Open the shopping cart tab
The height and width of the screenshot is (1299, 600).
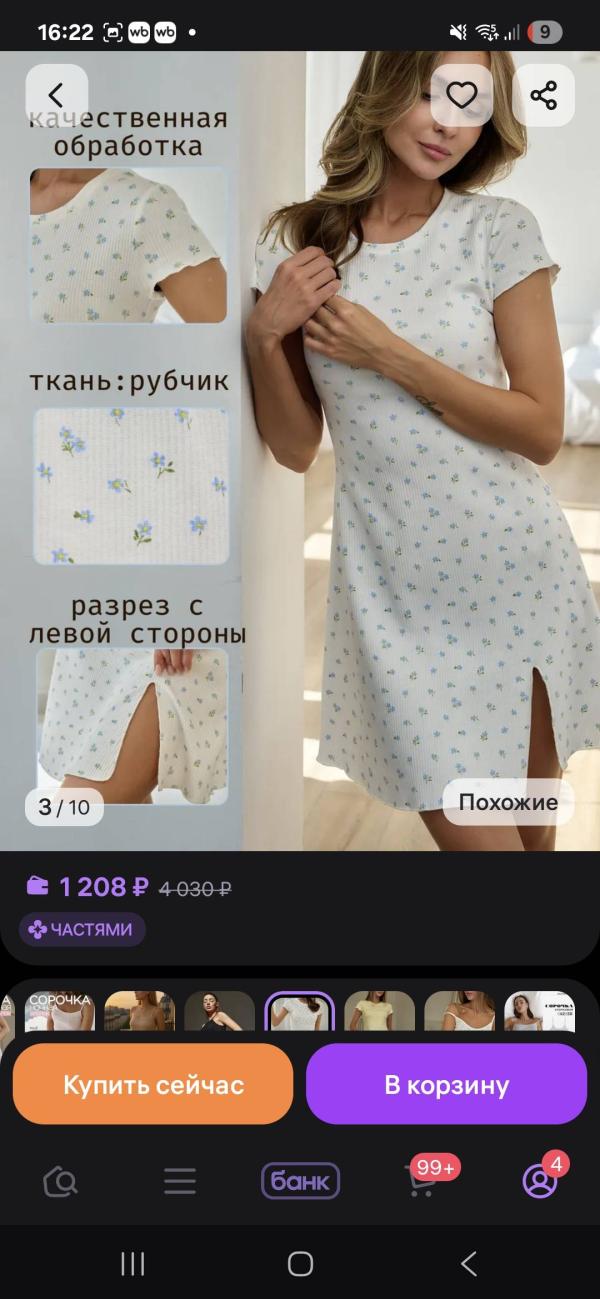pyautogui.click(x=422, y=1181)
